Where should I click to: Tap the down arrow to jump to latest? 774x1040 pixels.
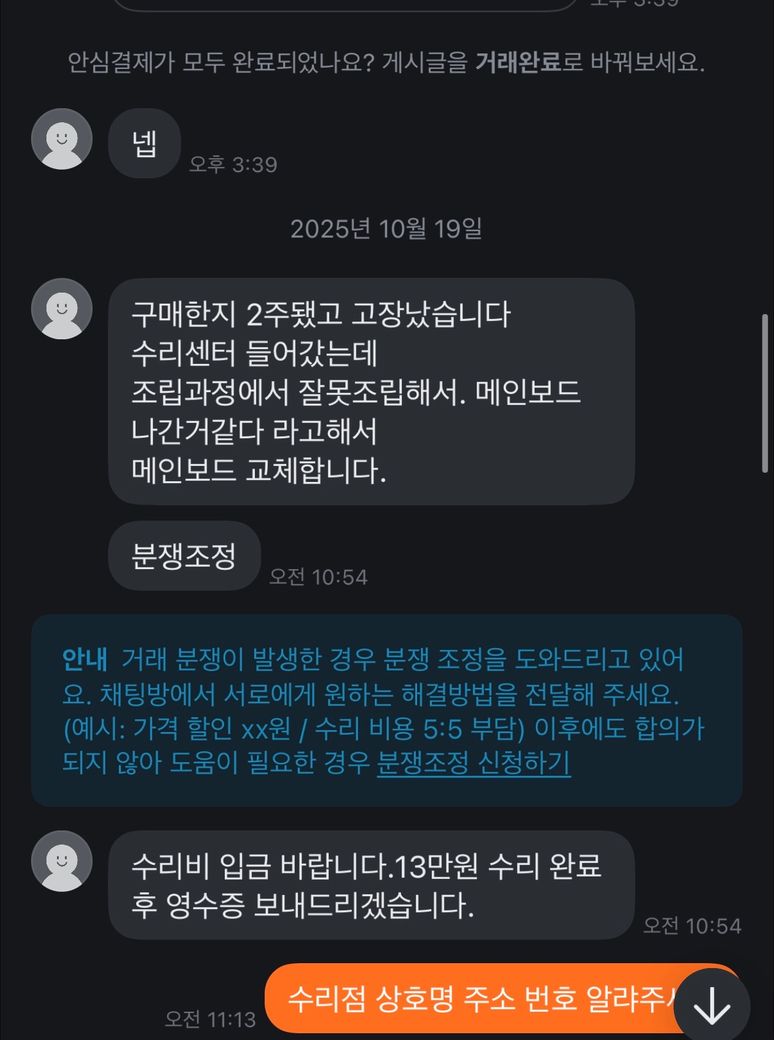click(712, 1007)
